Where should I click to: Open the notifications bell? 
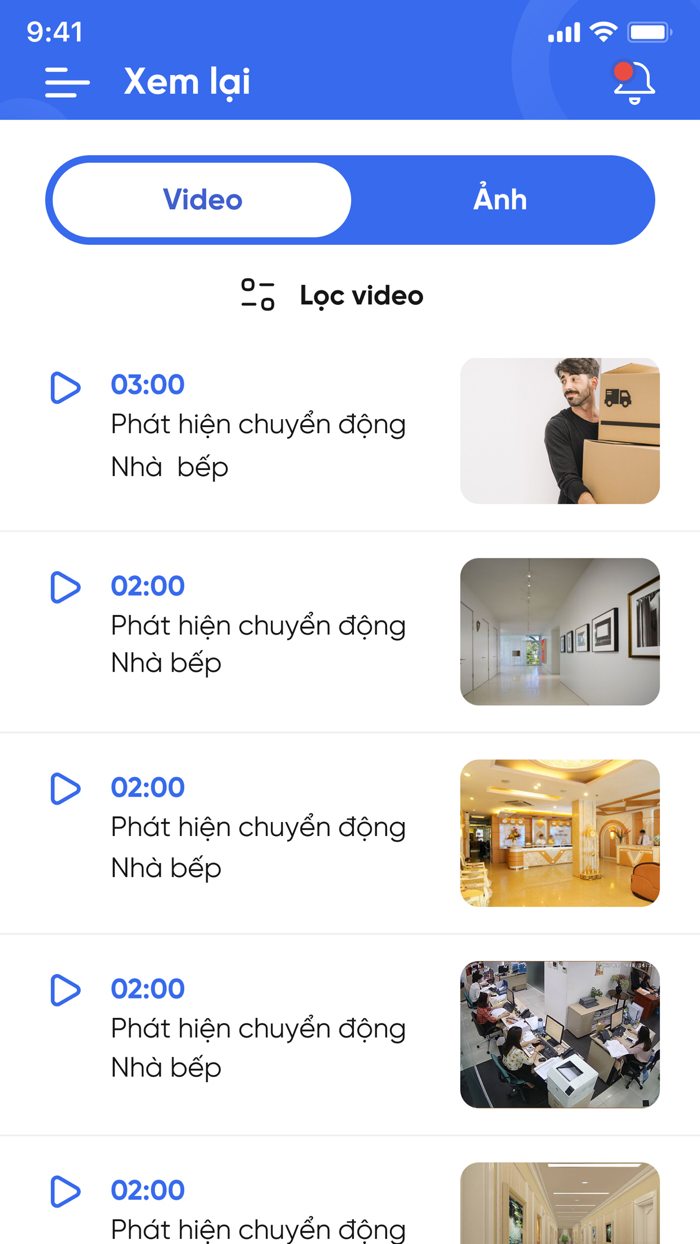click(x=633, y=82)
